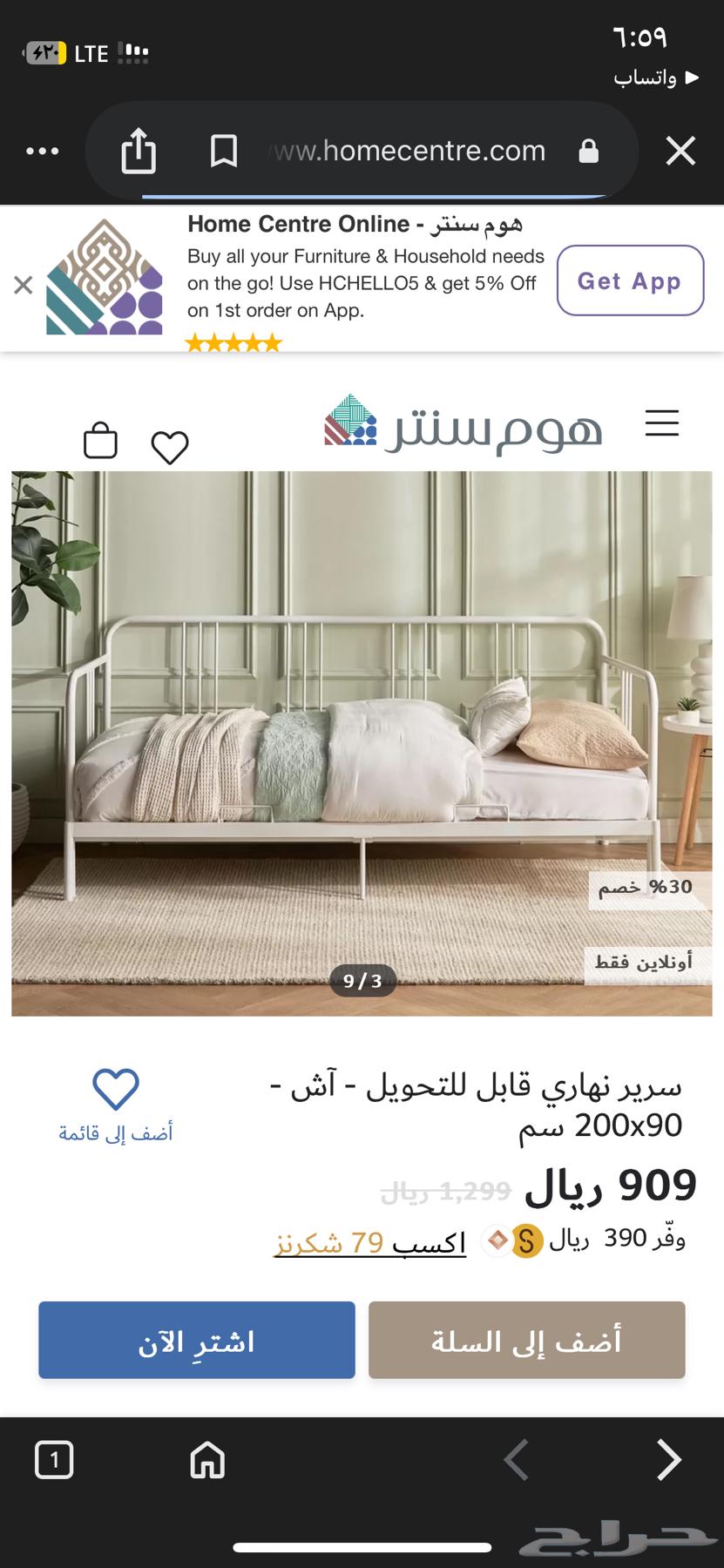Open the Home Centre hamburger menu

tap(662, 424)
